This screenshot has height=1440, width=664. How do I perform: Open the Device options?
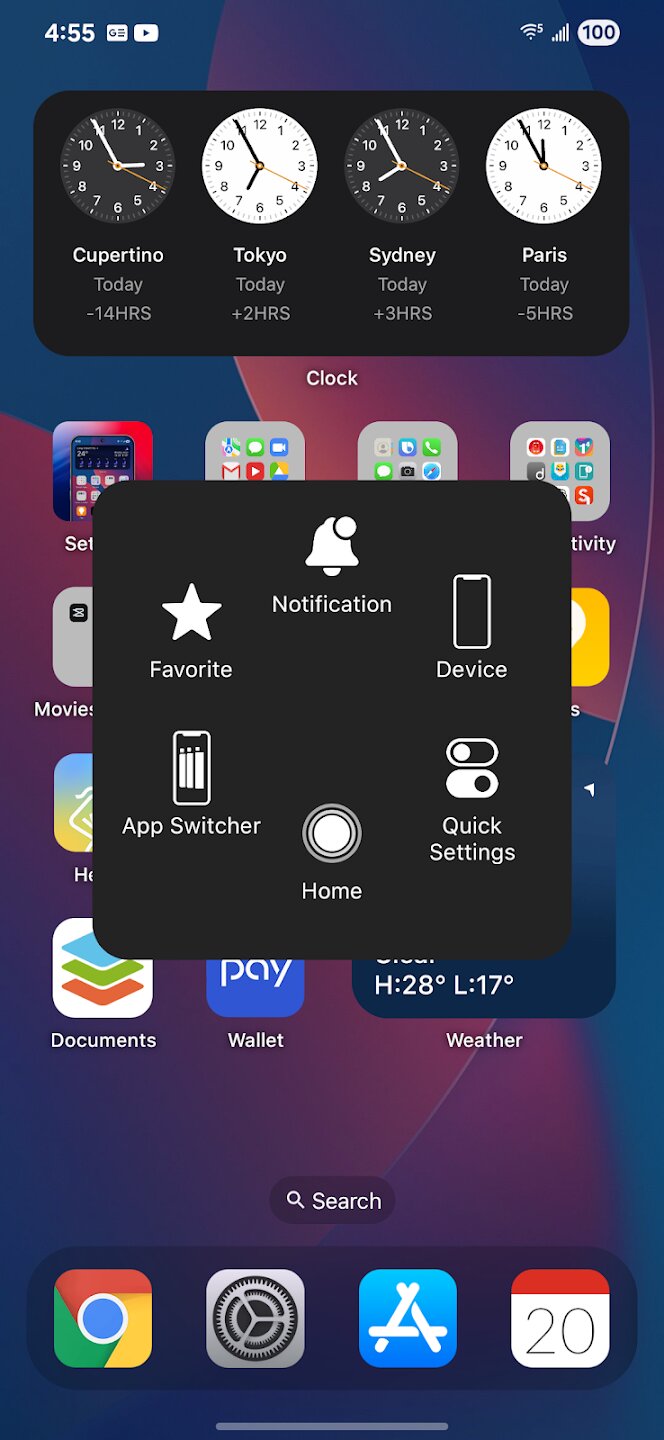tap(472, 630)
